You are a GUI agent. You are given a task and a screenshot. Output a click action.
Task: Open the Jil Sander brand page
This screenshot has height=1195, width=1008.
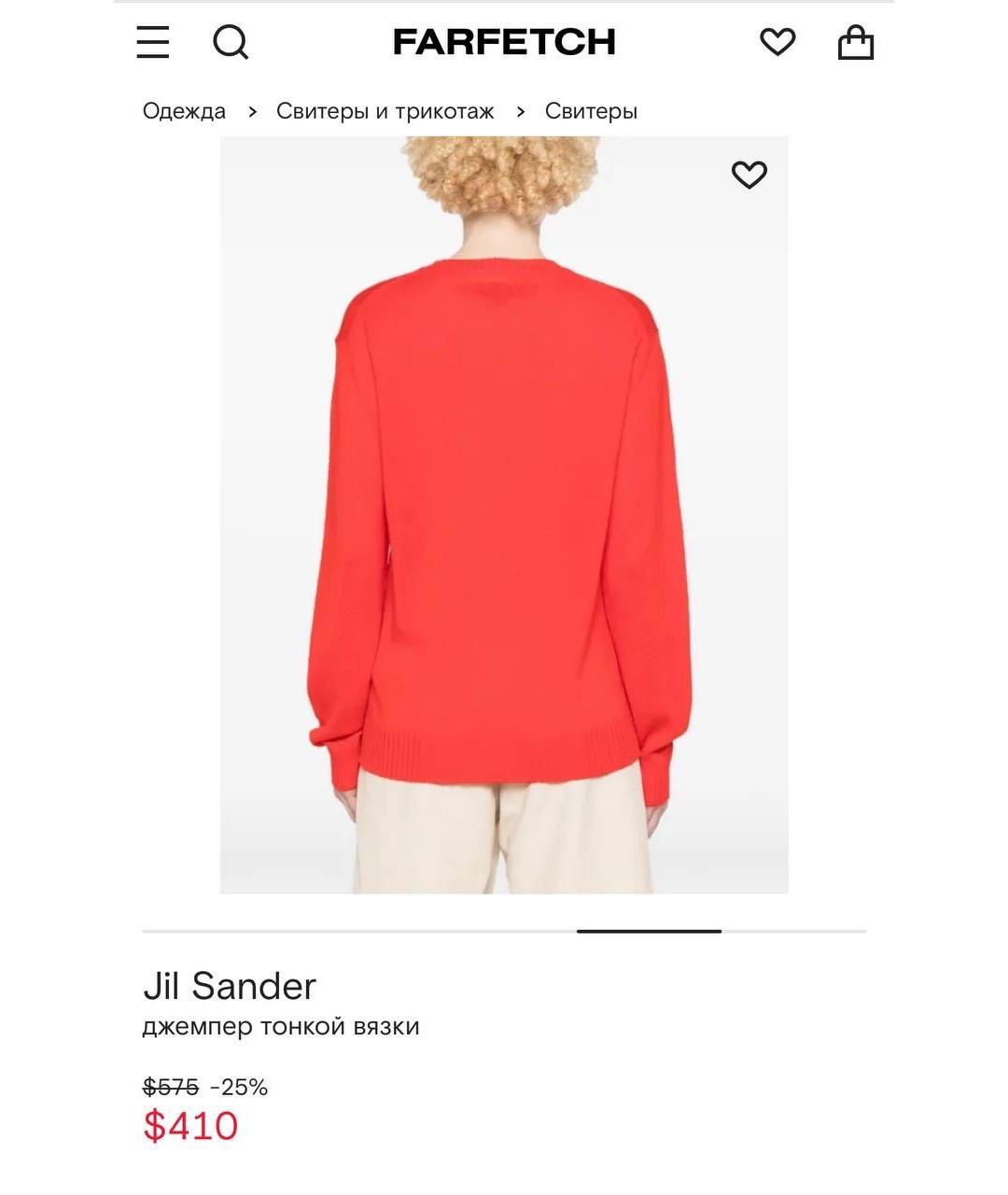(230, 986)
